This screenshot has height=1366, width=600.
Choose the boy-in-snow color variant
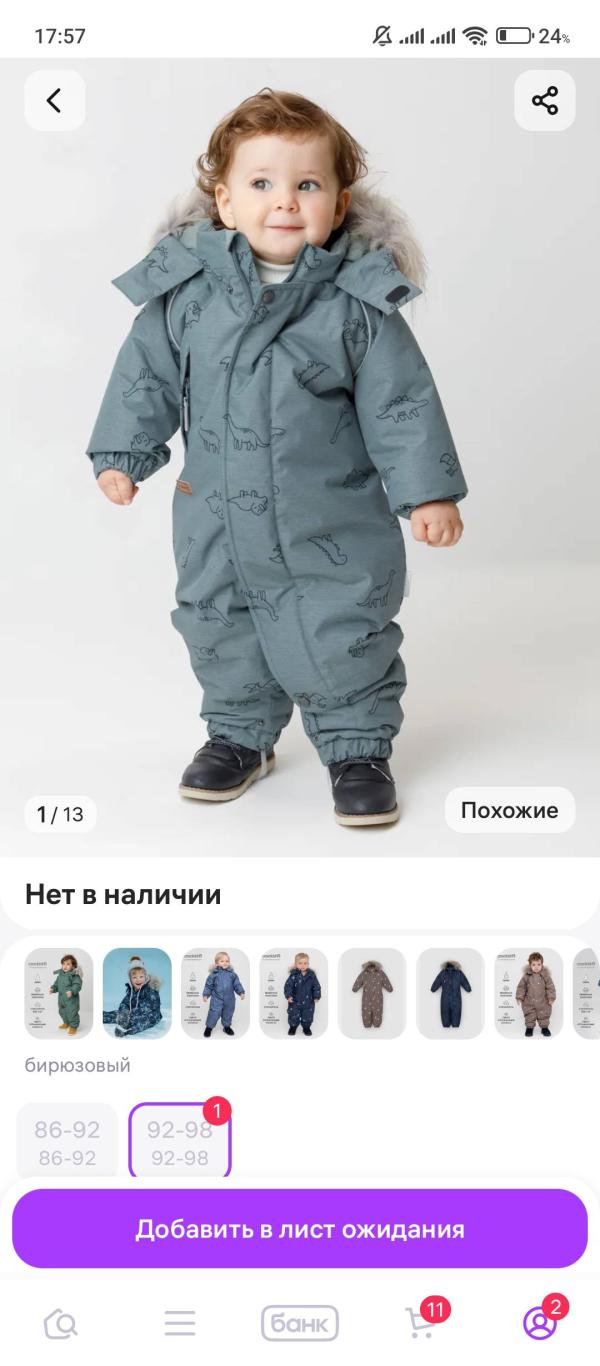click(x=137, y=993)
